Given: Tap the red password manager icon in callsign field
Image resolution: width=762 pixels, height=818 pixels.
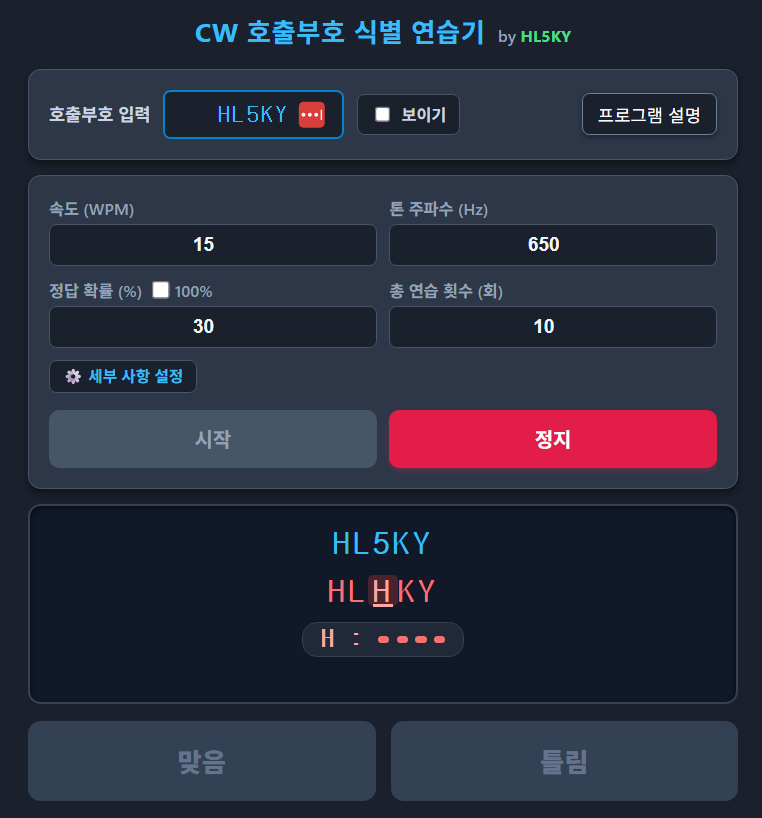Looking at the screenshot, I should (312, 115).
